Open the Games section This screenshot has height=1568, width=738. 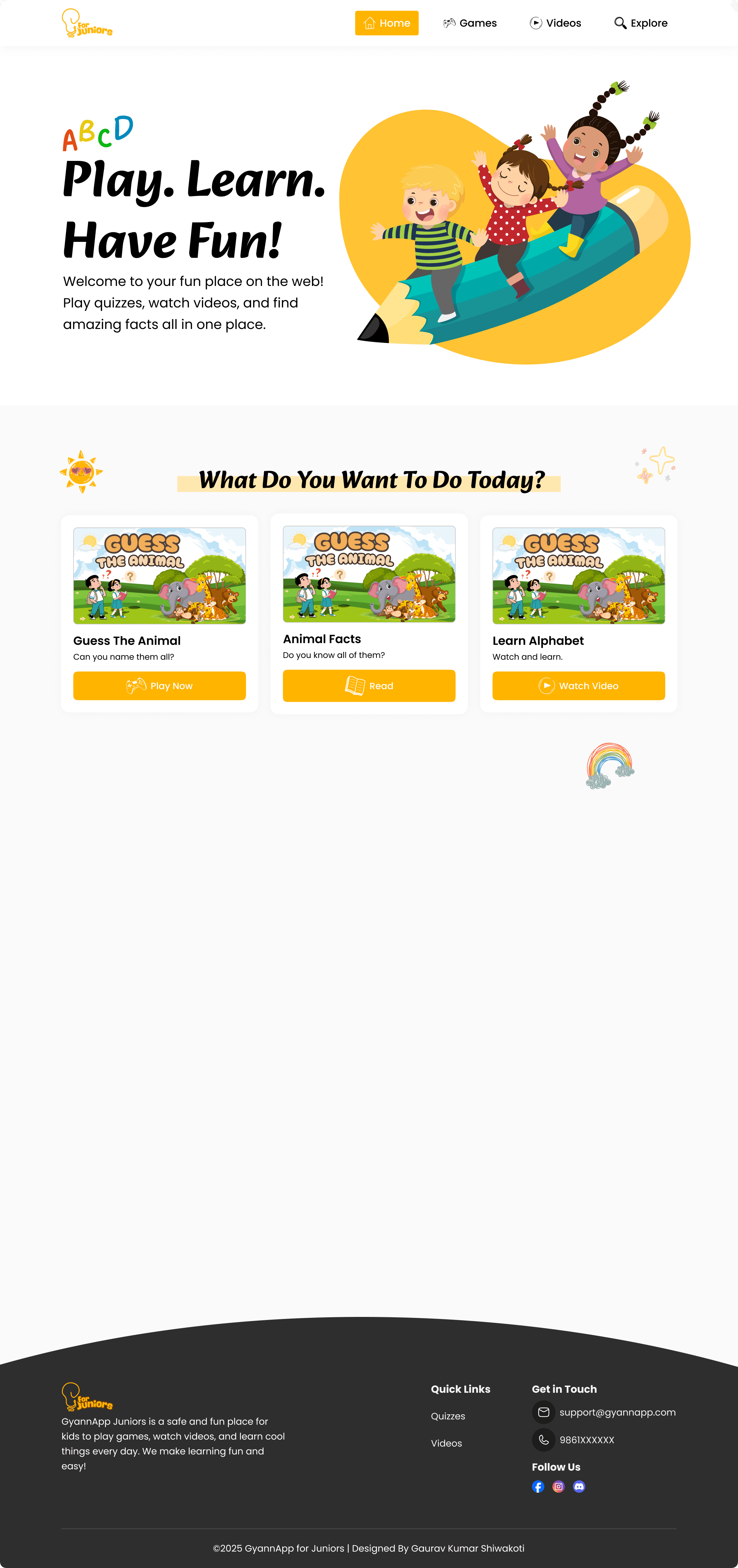pyautogui.click(x=469, y=23)
